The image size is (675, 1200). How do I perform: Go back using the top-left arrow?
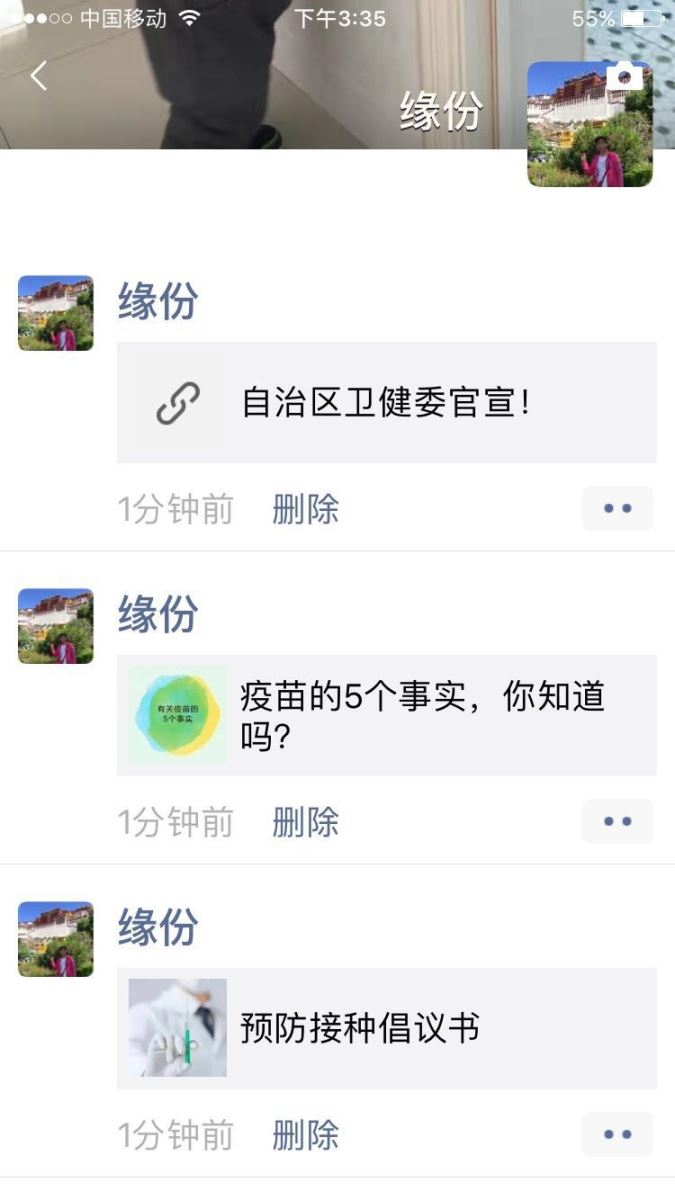point(39,75)
